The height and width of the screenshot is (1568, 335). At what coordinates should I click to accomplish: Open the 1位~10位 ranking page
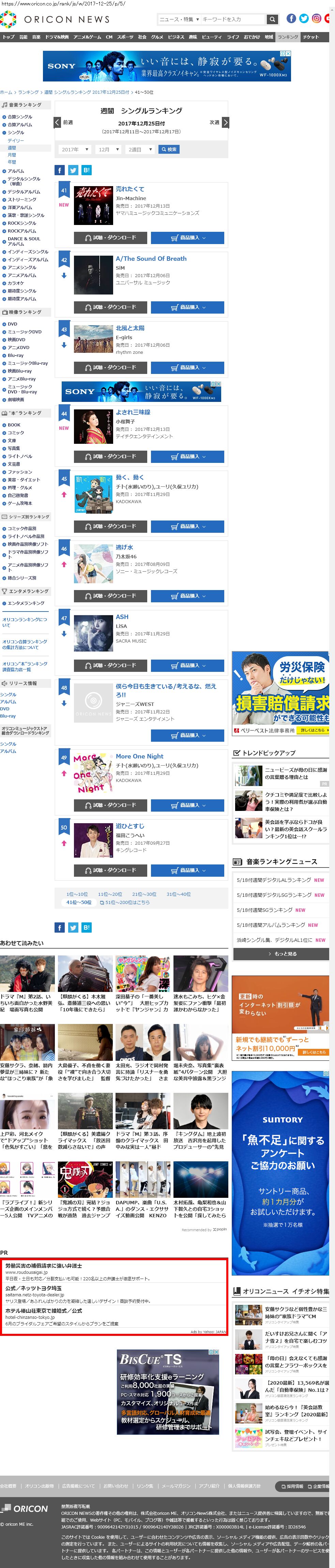(x=77, y=894)
